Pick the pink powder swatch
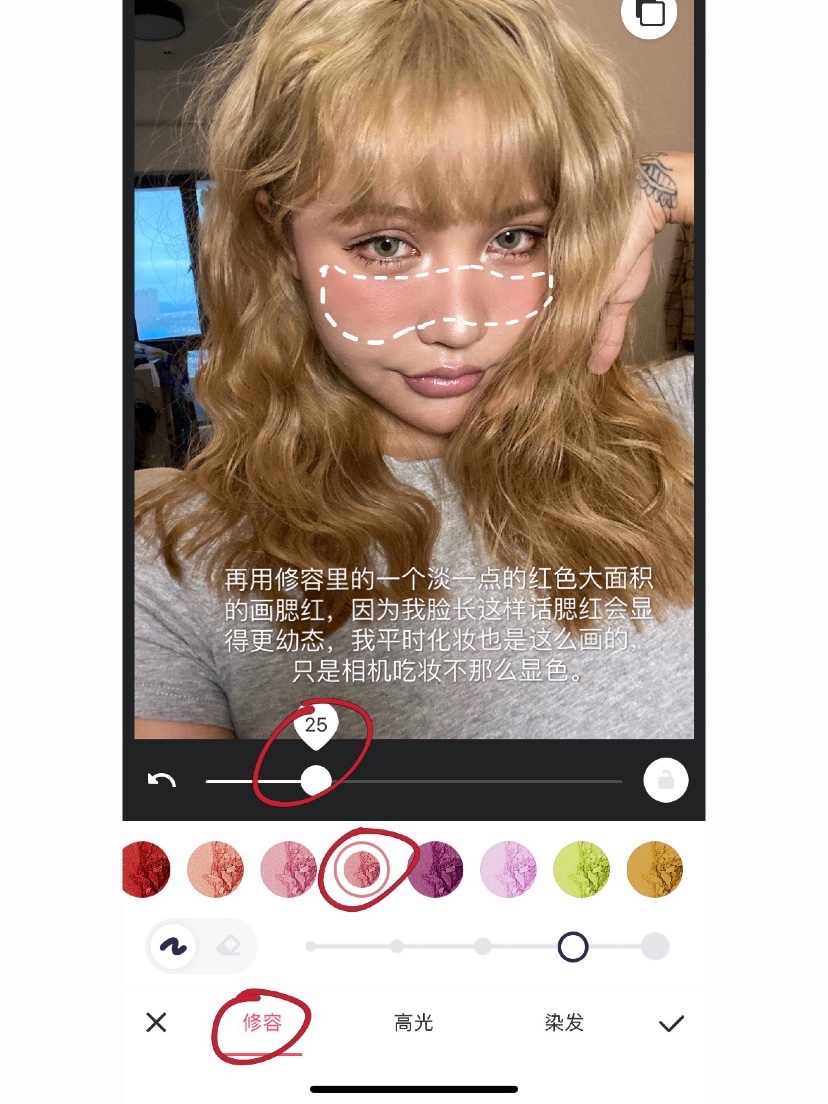The height and width of the screenshot is (1104, 828). coord(288,869)
